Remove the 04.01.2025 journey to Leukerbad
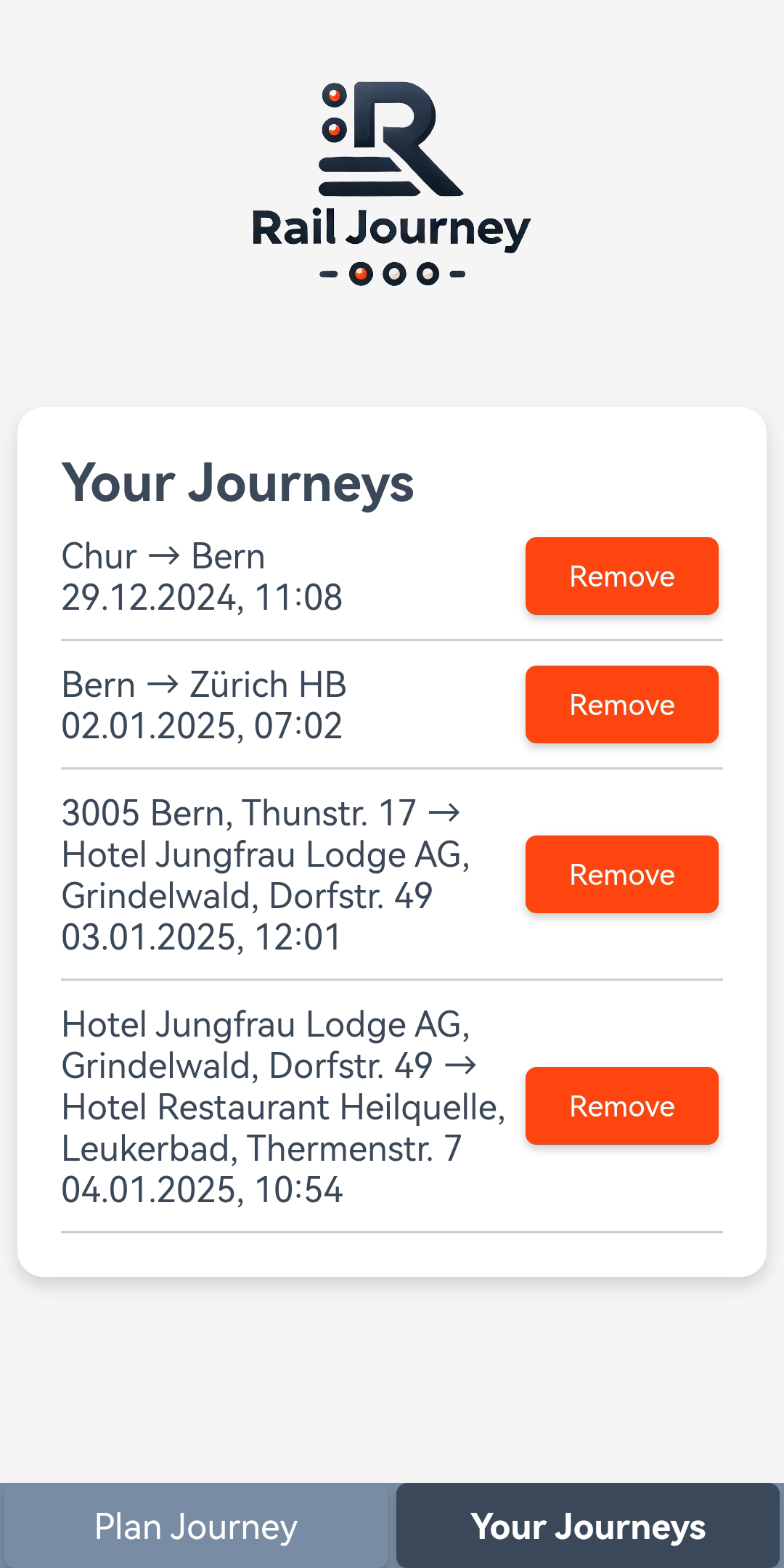 [x=622, y=1106]
